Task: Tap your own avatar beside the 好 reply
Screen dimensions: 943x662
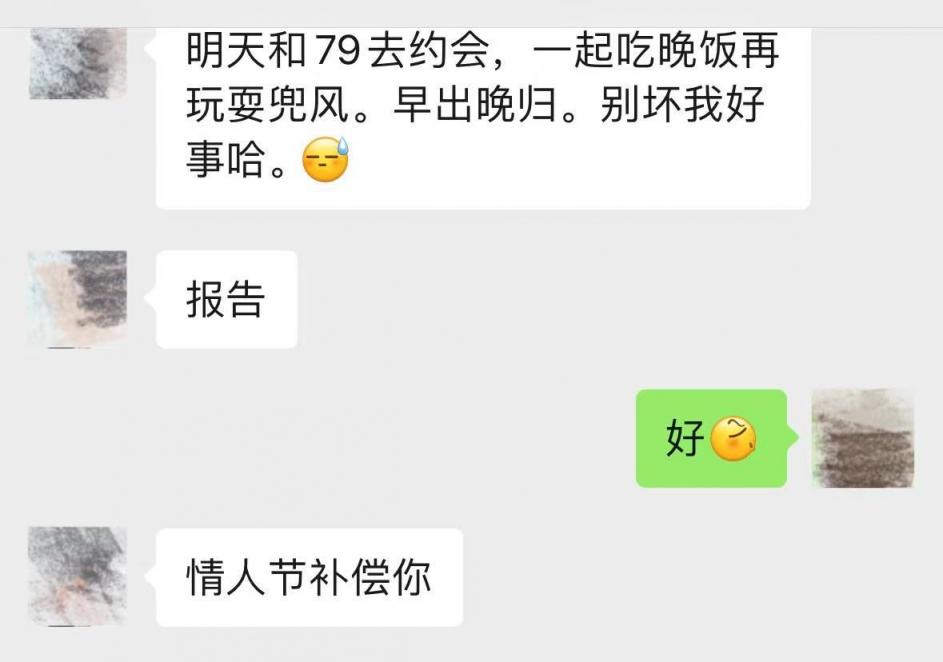Action: pyautogui.click(x=862, y=438)
